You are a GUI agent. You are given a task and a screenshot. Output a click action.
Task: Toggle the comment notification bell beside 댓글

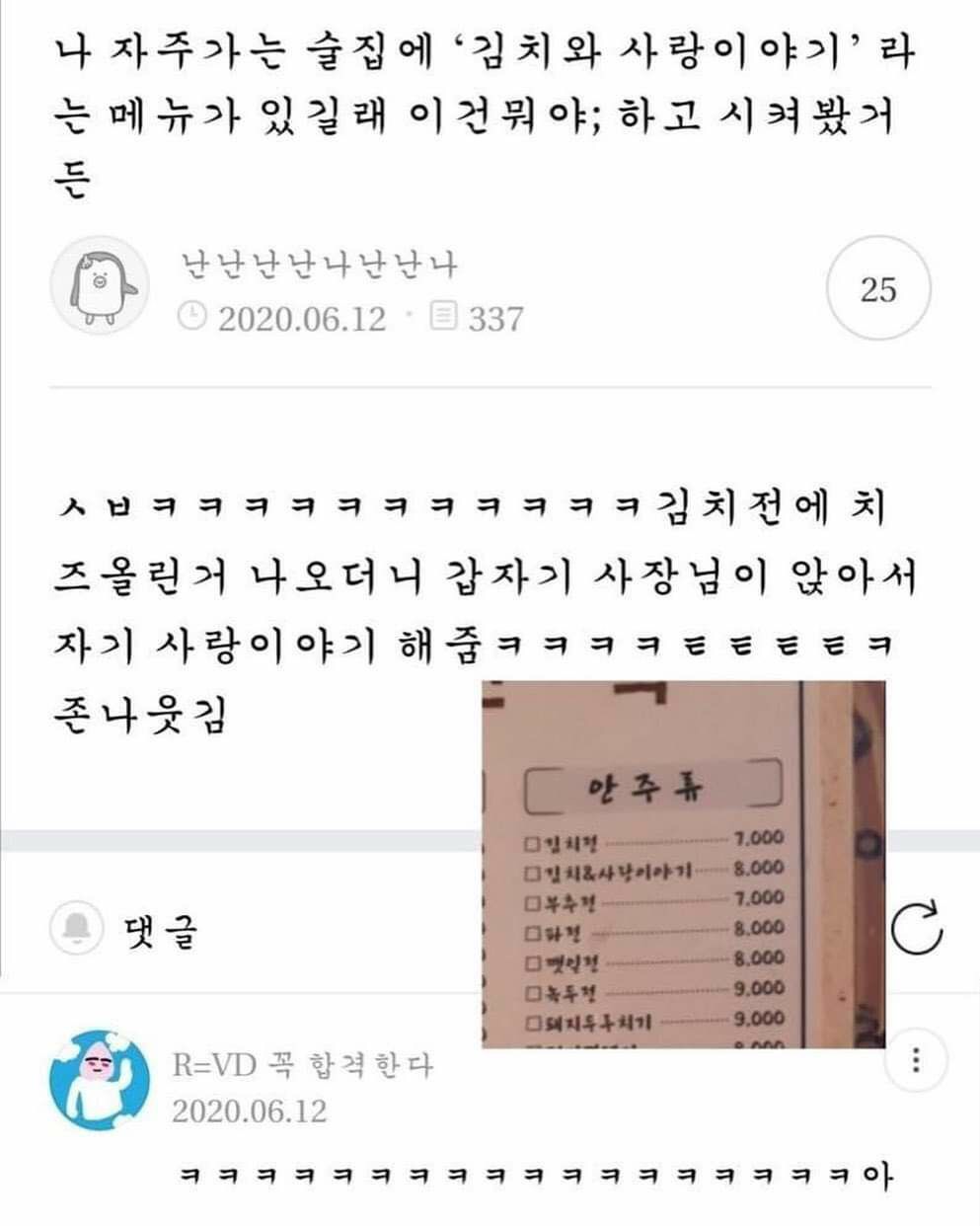click(77, 928)
